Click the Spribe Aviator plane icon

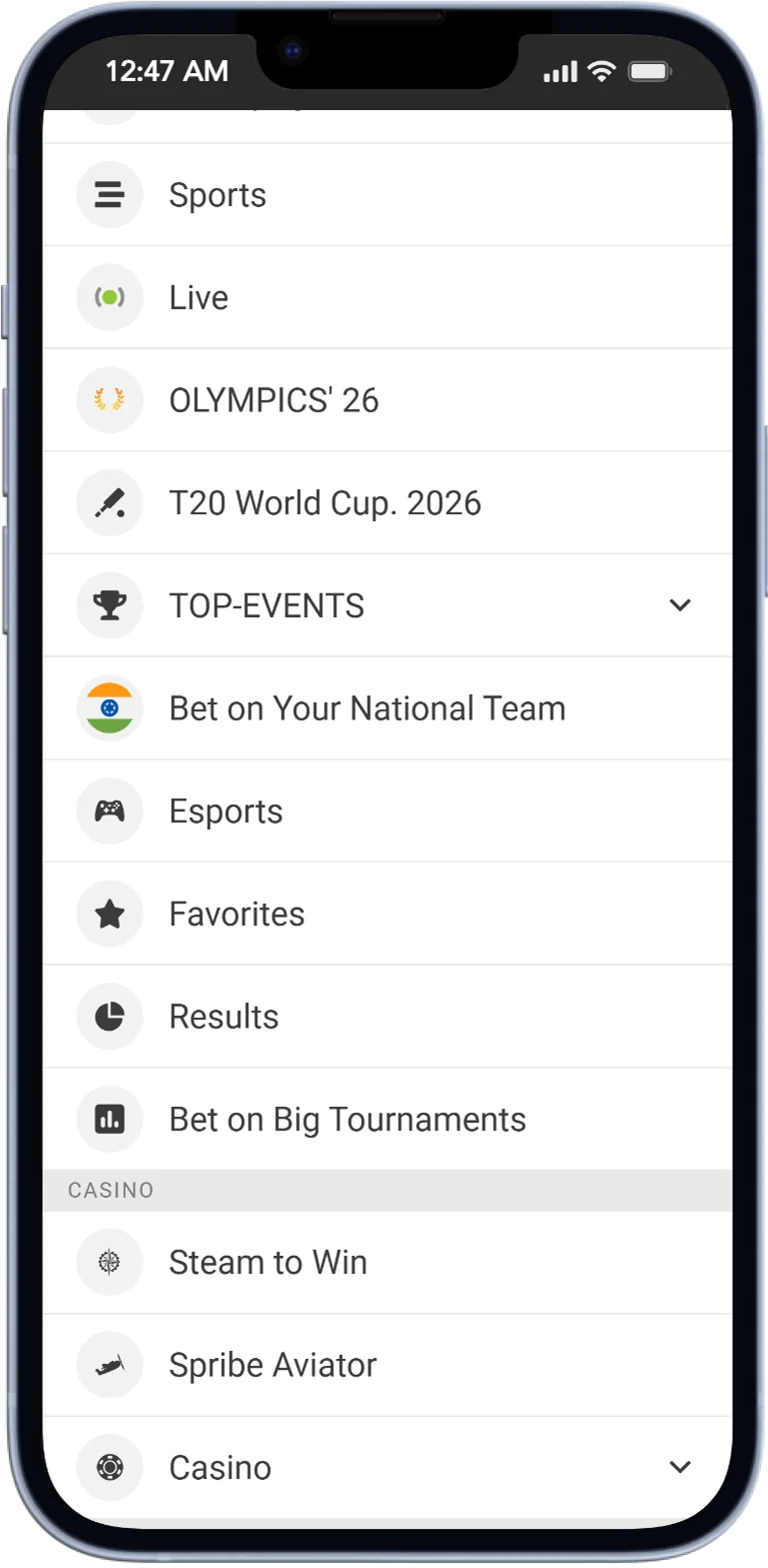109,1364
